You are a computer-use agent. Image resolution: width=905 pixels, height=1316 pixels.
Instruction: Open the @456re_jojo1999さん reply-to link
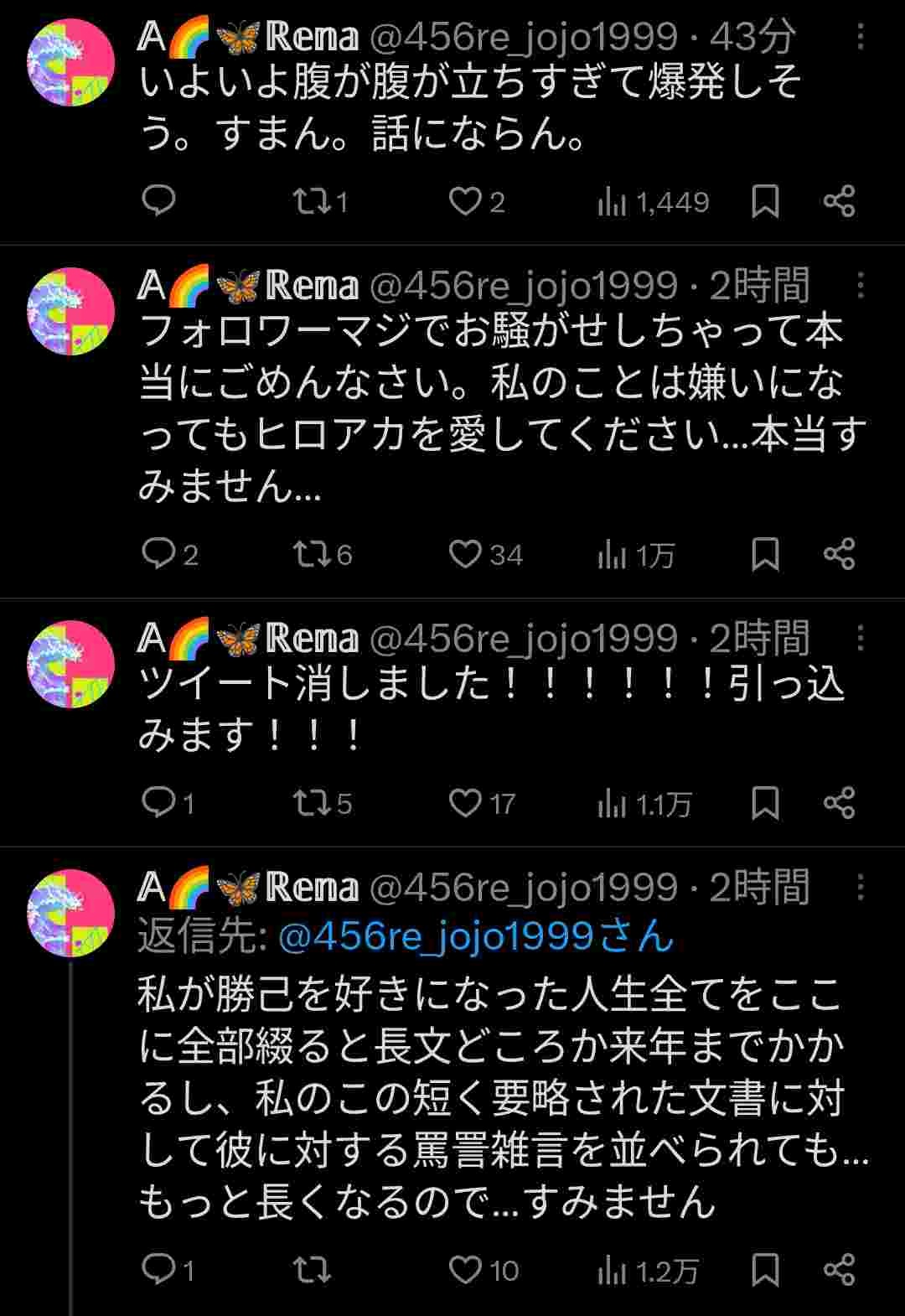click(x=475, y=936)
